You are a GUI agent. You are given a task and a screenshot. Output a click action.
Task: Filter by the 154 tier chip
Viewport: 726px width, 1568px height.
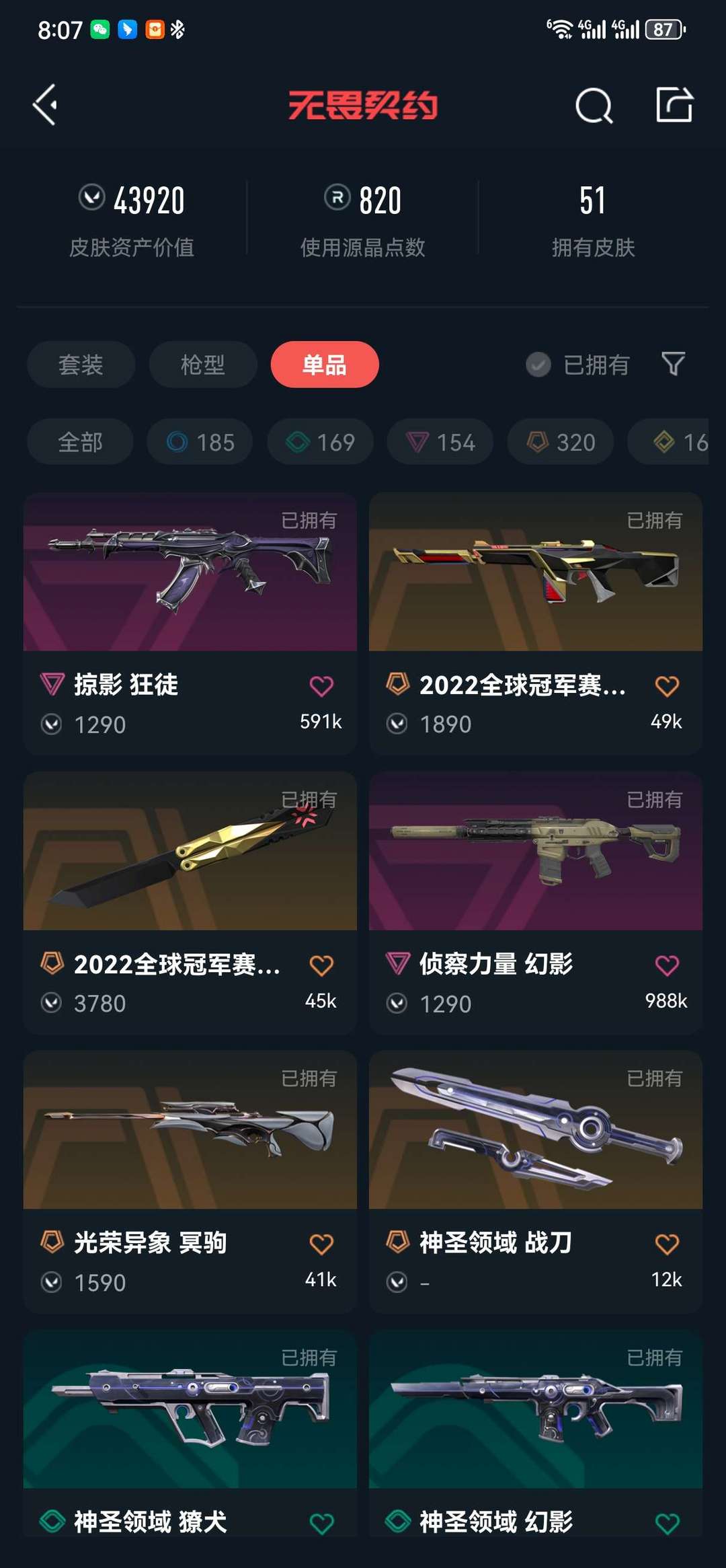[440, 442]
